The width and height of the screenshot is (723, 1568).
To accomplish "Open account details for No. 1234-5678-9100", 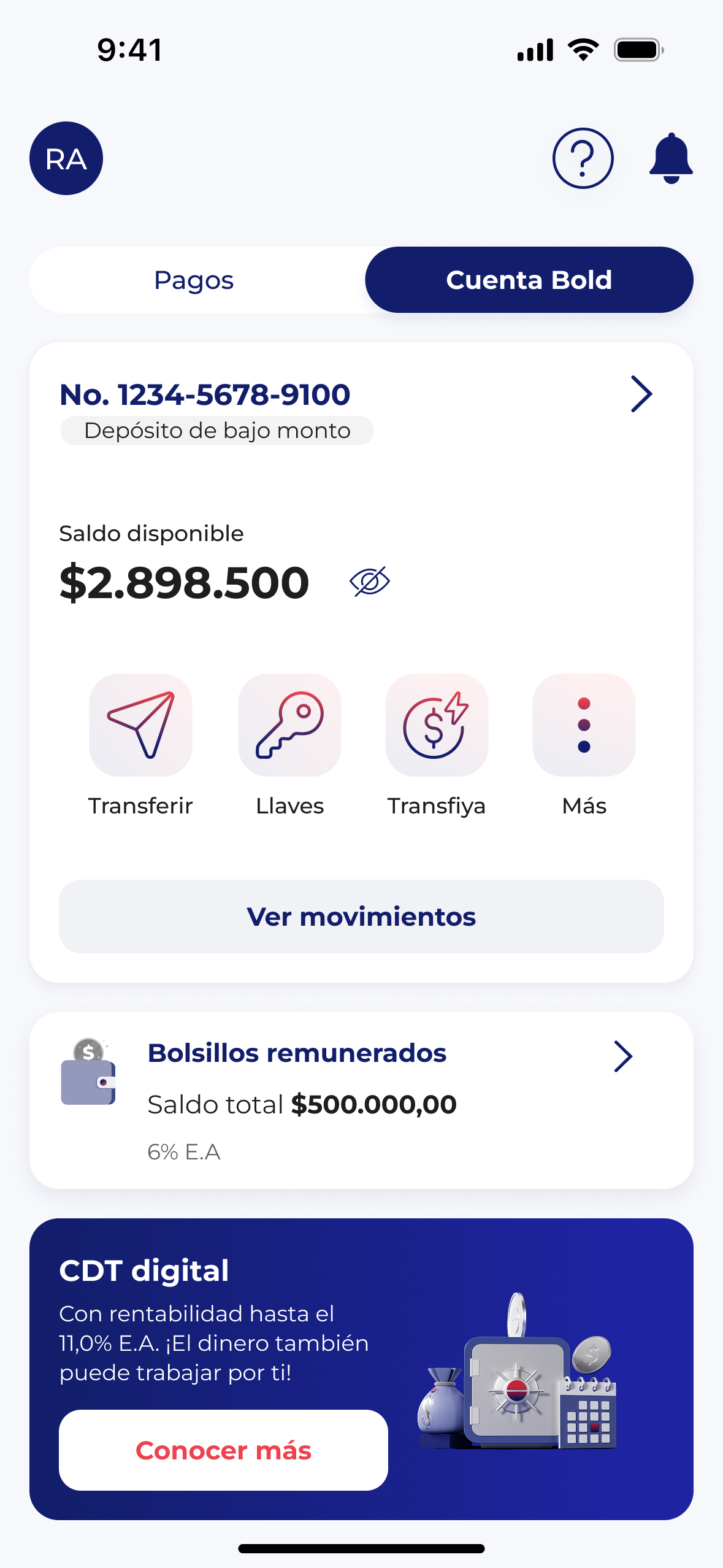I will 641,394.
